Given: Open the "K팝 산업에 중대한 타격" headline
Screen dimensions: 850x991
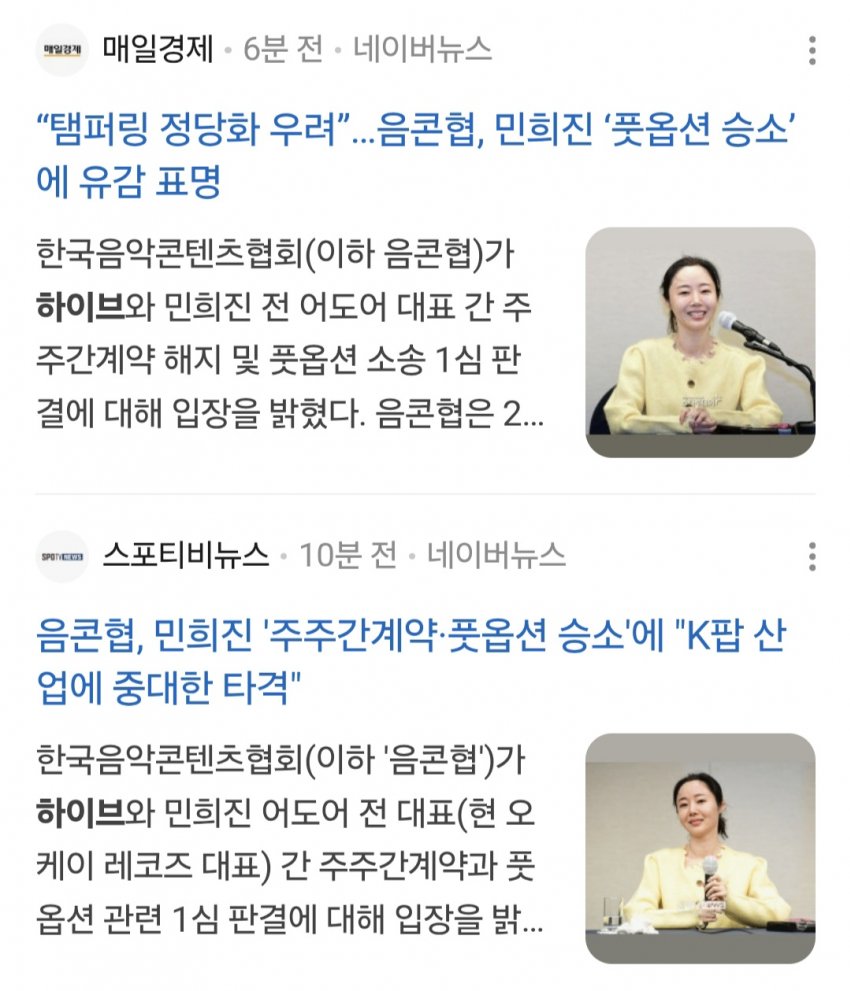Looking at the screenshot, I should 408,660.
